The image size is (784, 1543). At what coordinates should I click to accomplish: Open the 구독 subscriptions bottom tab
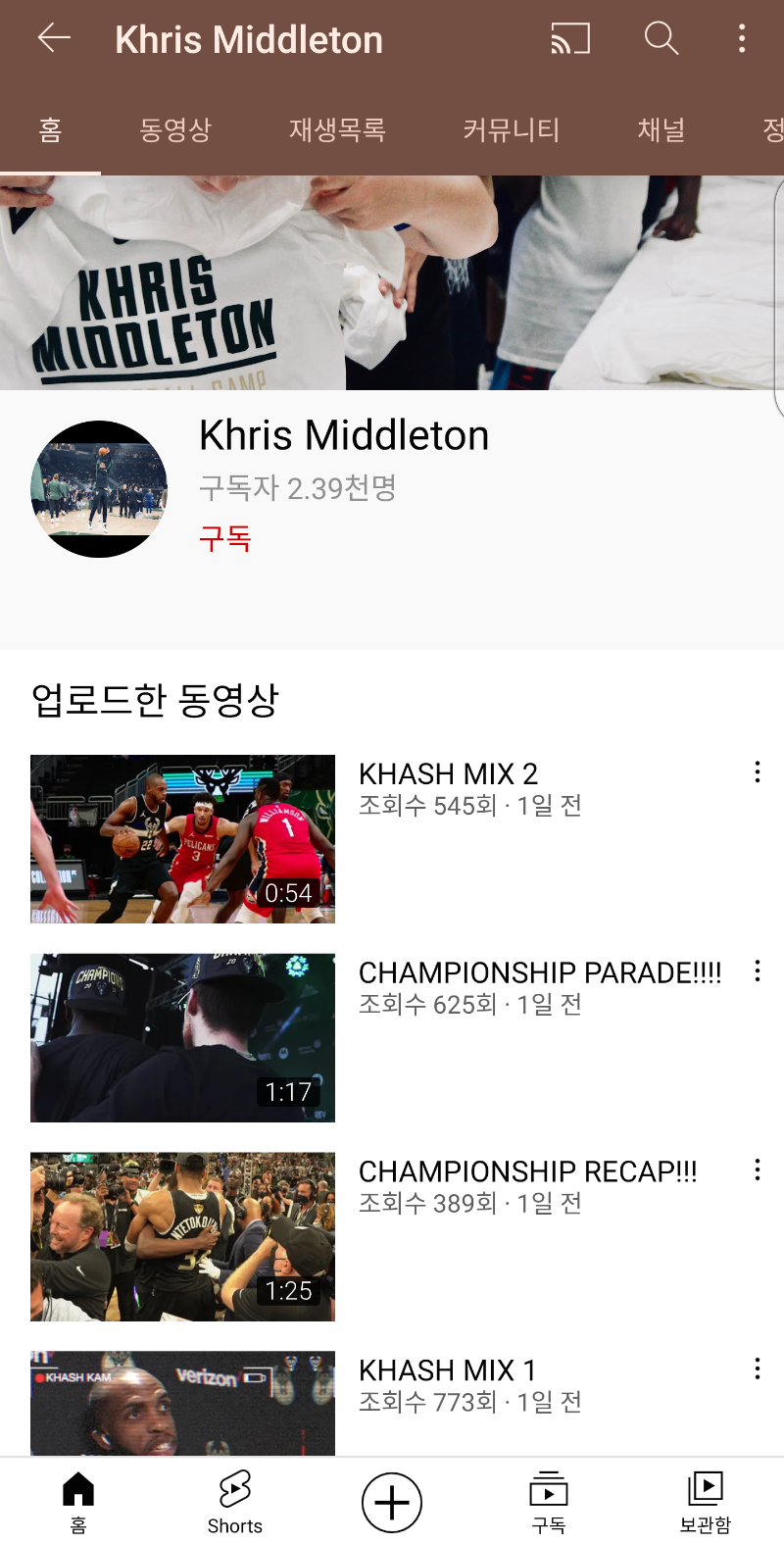(x=549, y=1501)
